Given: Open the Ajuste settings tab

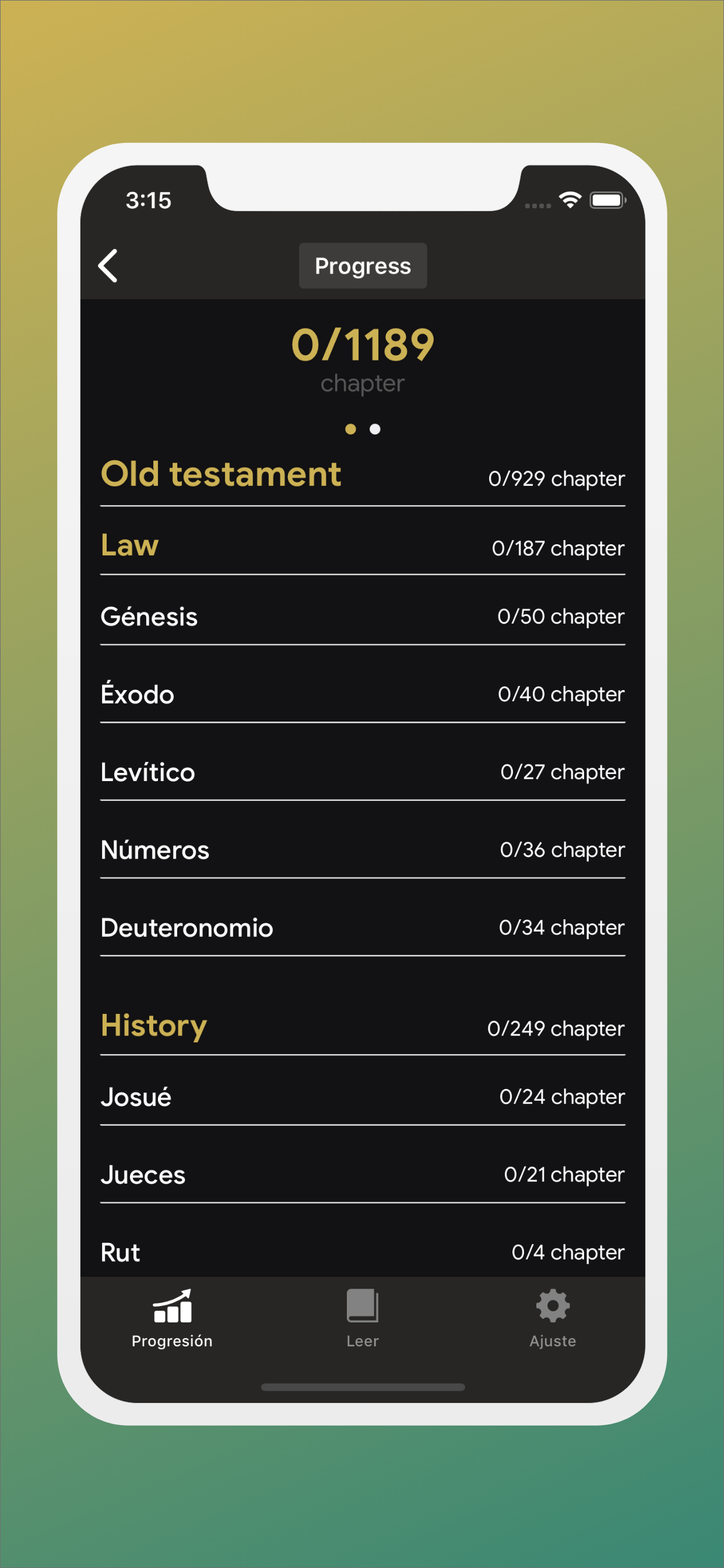Looking at the screenshot, I should pos(553,1318).
